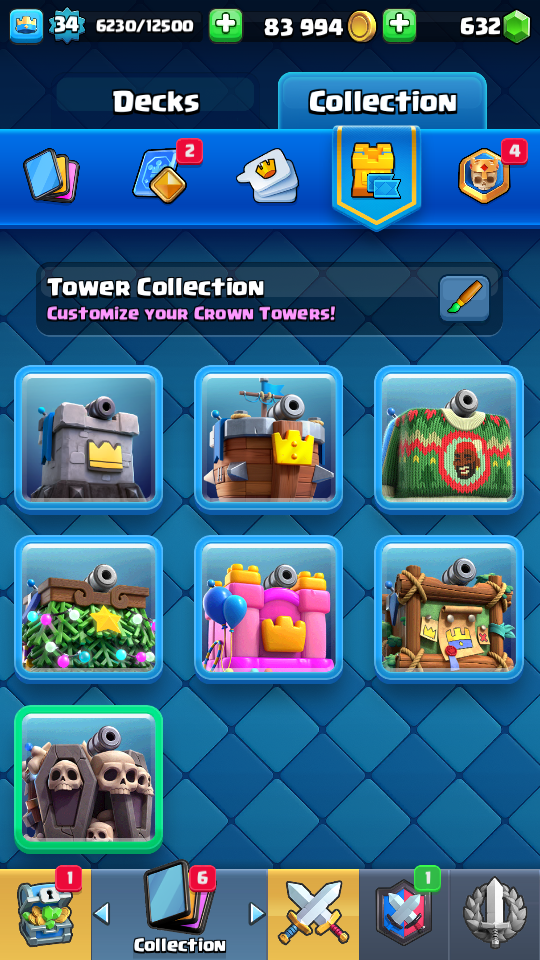Open the emotes collection sub-tab
Viewport: 540px width, 960px height.
click(268, 176)
